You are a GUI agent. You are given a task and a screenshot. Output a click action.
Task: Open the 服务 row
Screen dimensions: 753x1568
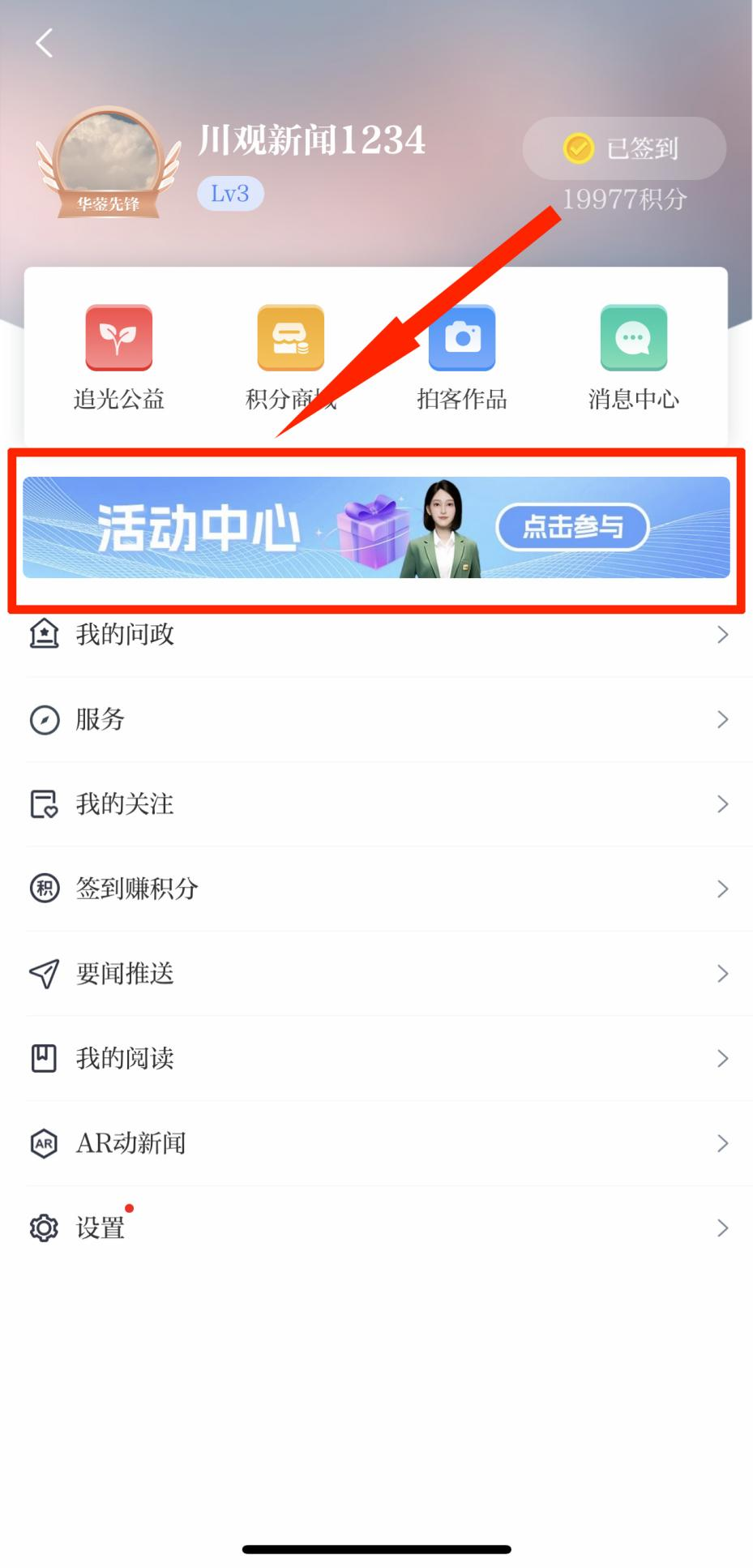point(376,719)
